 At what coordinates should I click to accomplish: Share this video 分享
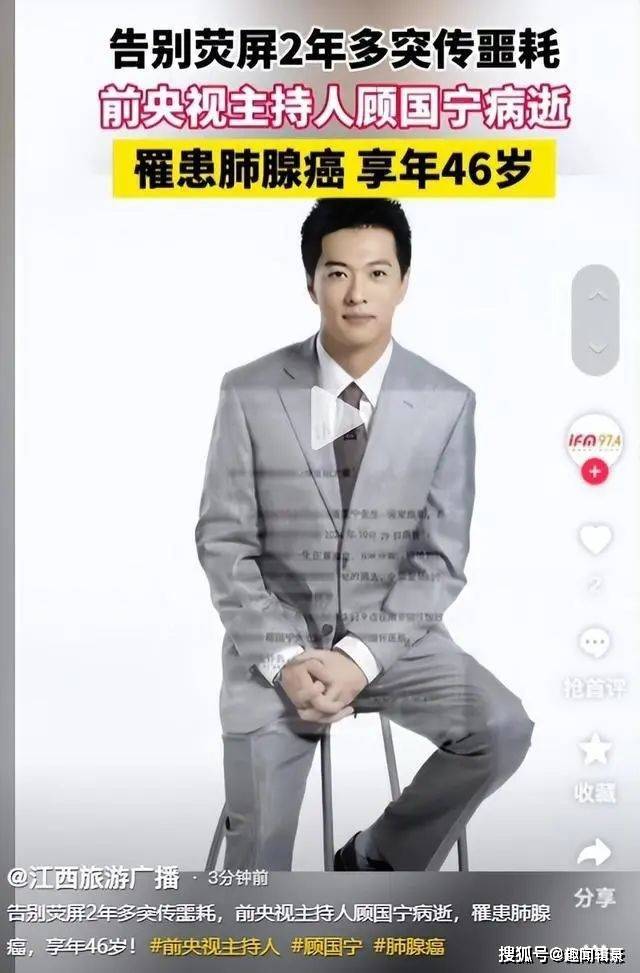click(595, 853)
